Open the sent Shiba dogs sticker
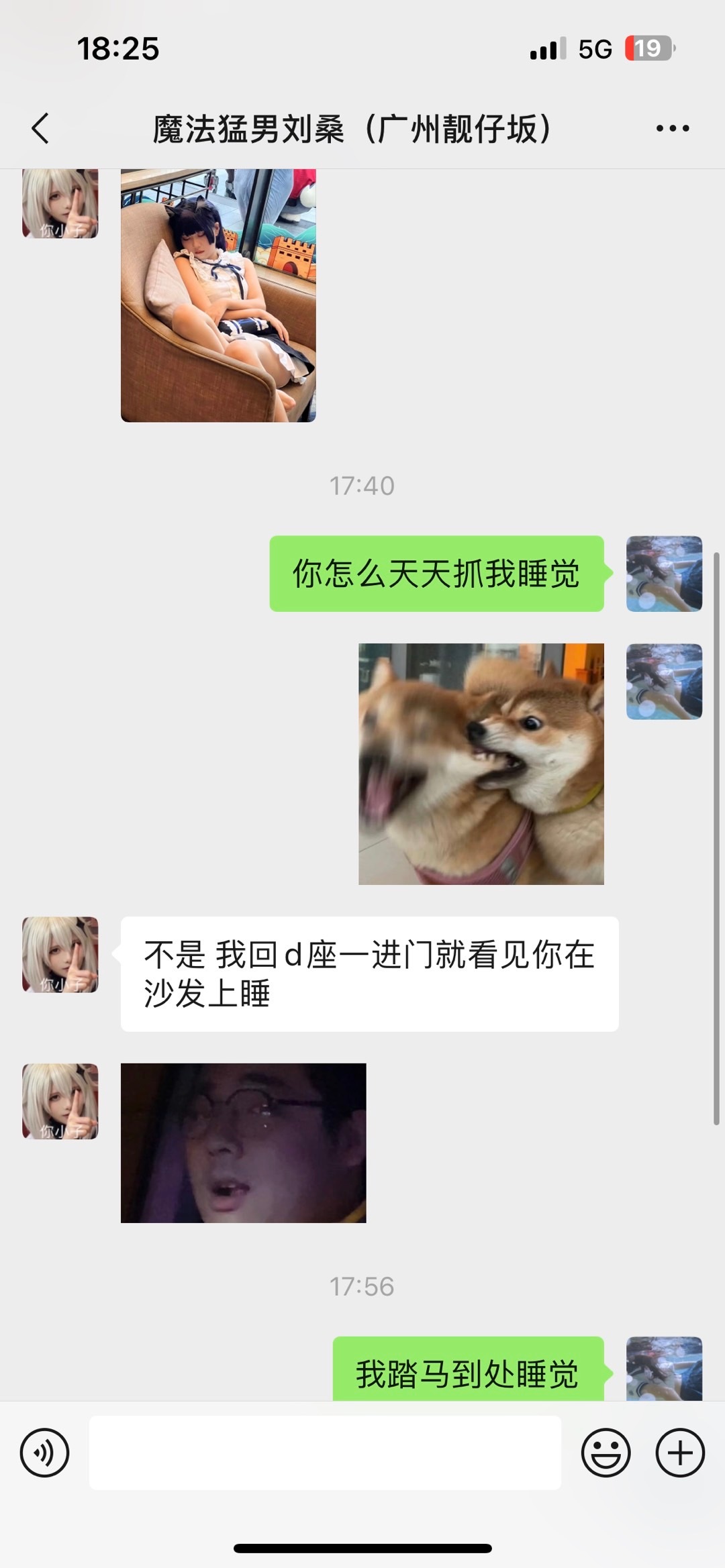The image size is (725, 1568). point(481,764)
